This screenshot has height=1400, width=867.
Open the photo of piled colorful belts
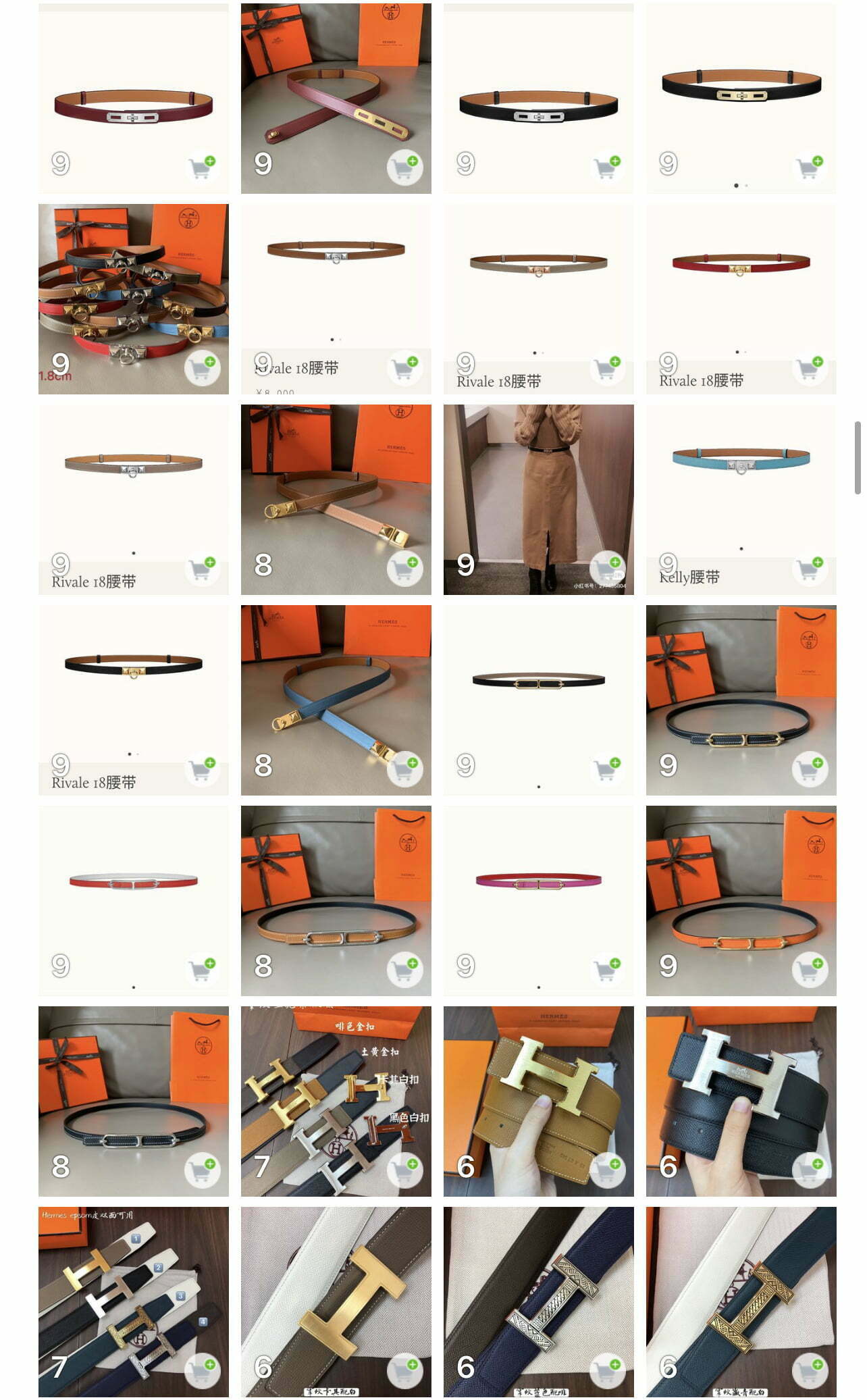coord(133,299)
